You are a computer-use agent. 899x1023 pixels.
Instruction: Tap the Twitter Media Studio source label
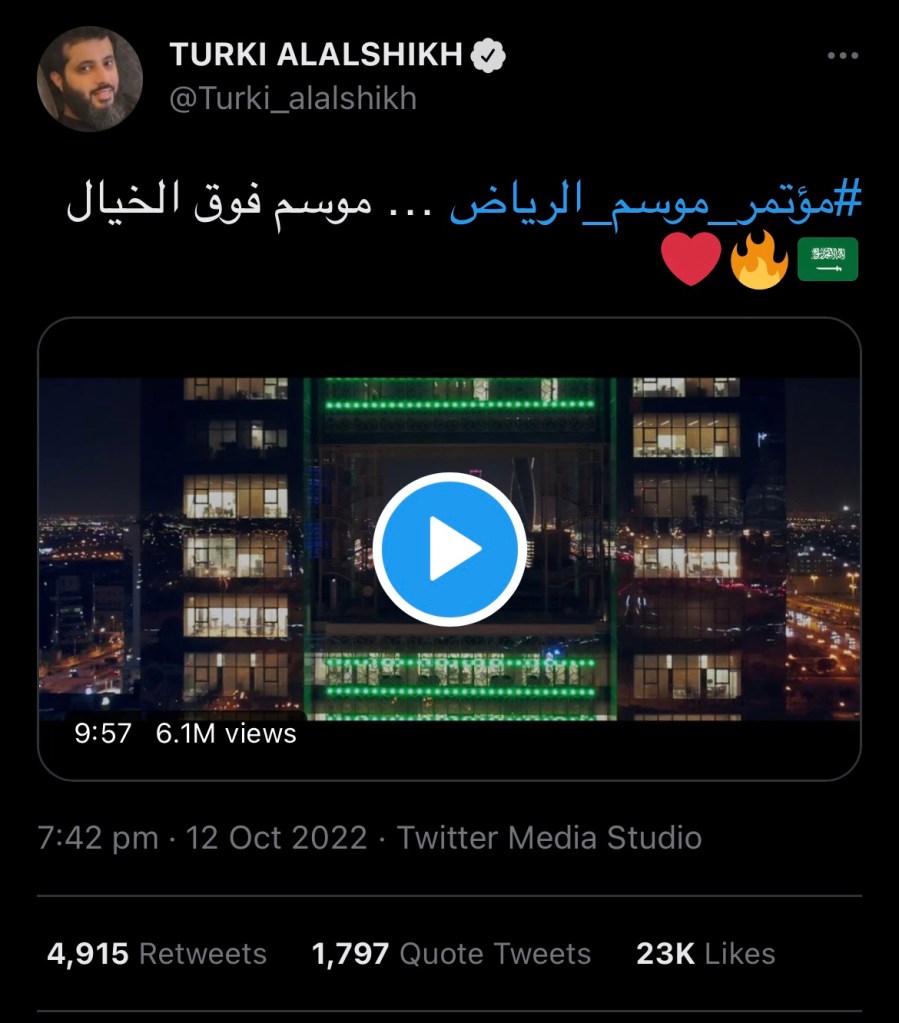pyautogui.click(x=549, y=837)
